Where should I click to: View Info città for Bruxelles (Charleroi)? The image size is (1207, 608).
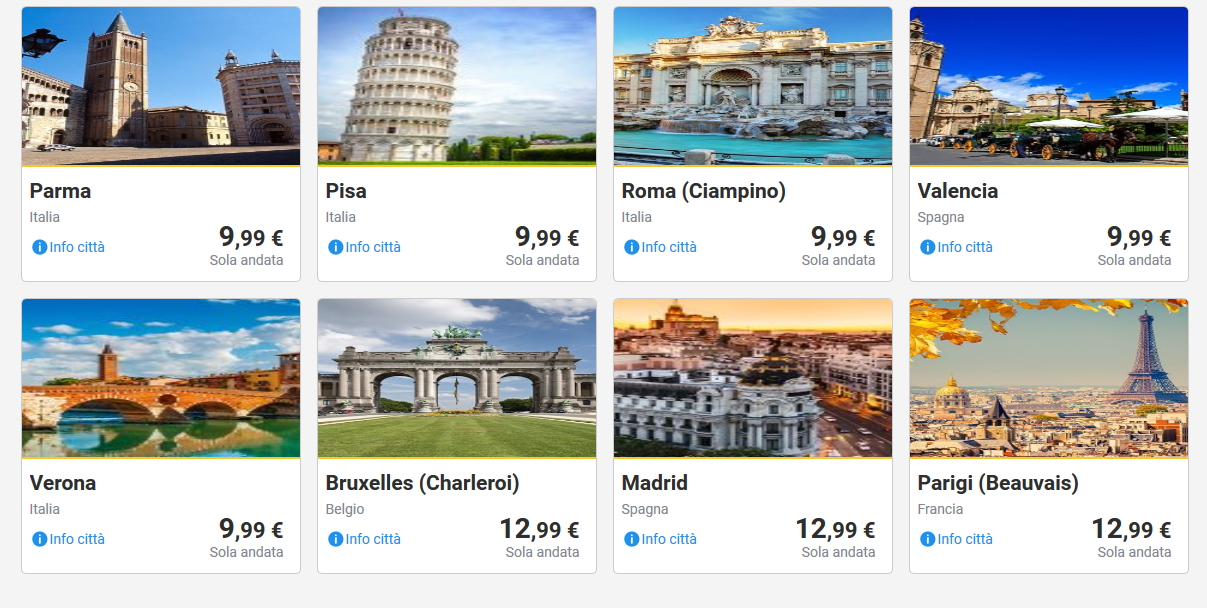pos(365,539)
